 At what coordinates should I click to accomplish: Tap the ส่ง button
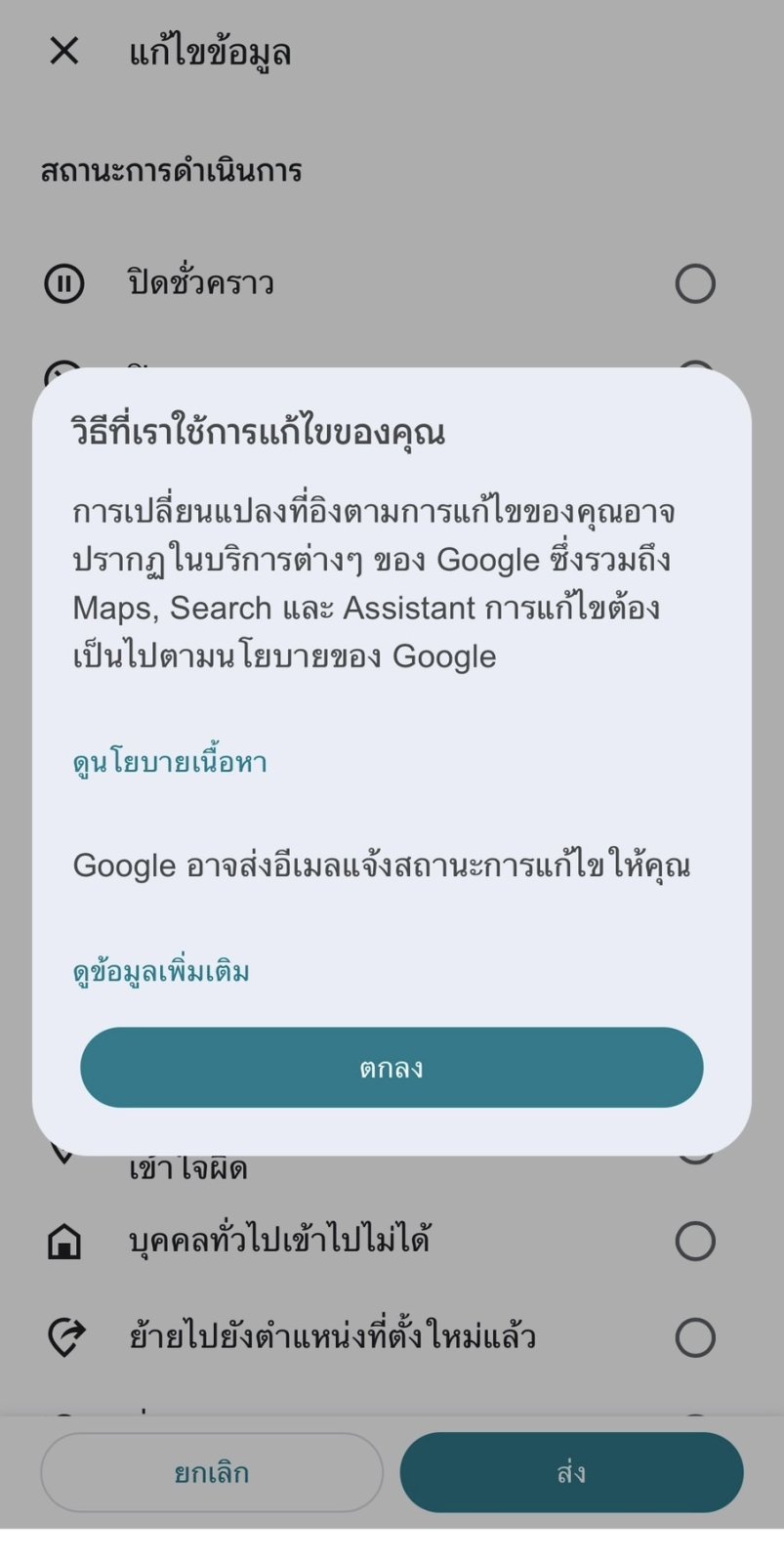coord(571,1472)
